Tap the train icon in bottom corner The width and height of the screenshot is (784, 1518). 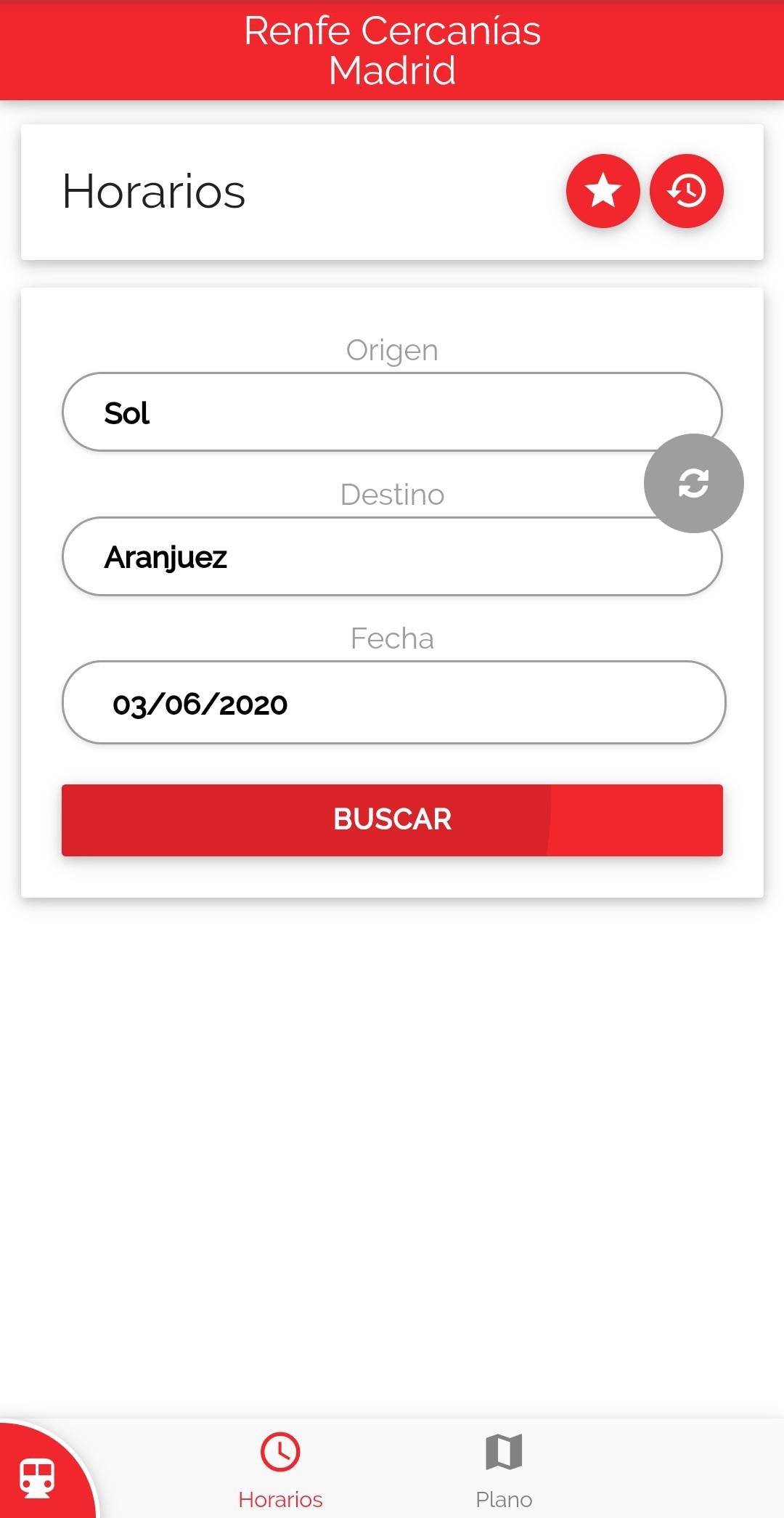[x=38, y=1477]
